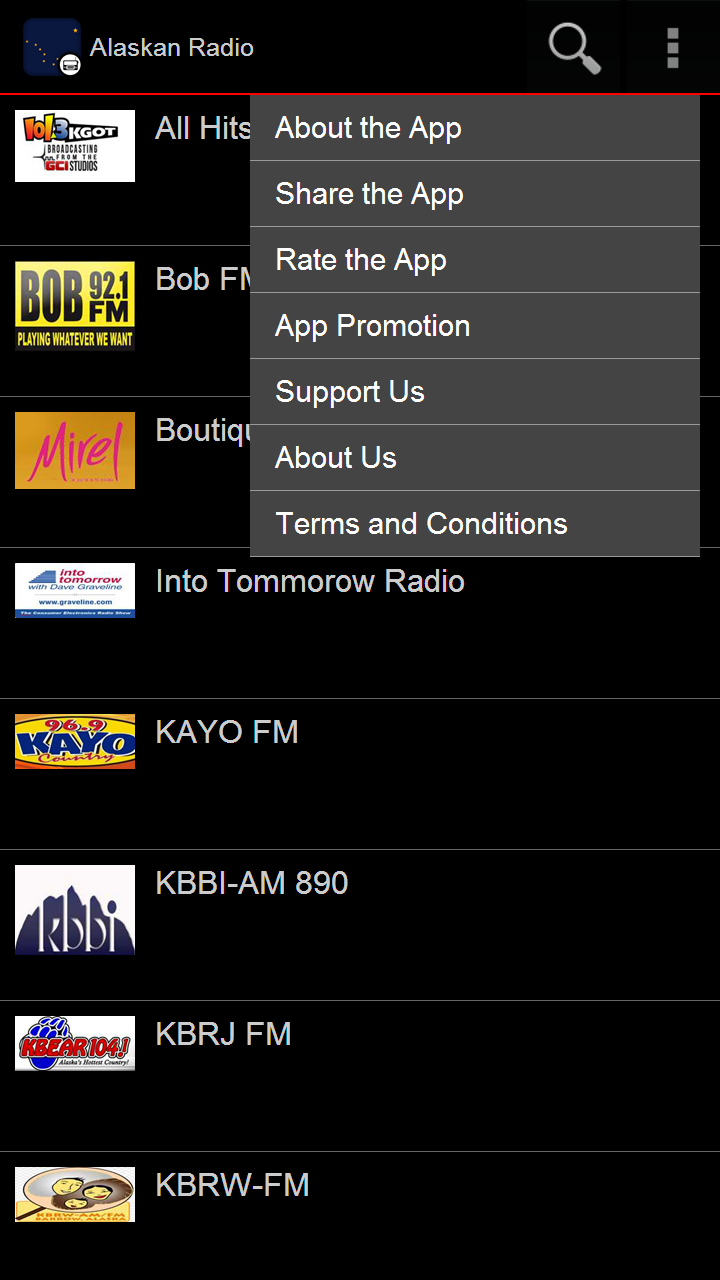Select the 96.9 KAYO Country logo
720x1280 pixels.
74,741
